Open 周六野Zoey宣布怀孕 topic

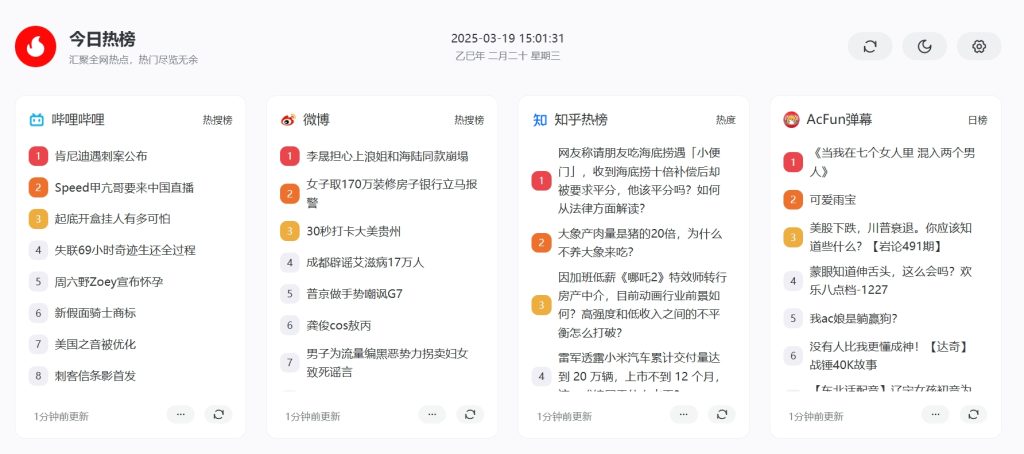point(110,281)
